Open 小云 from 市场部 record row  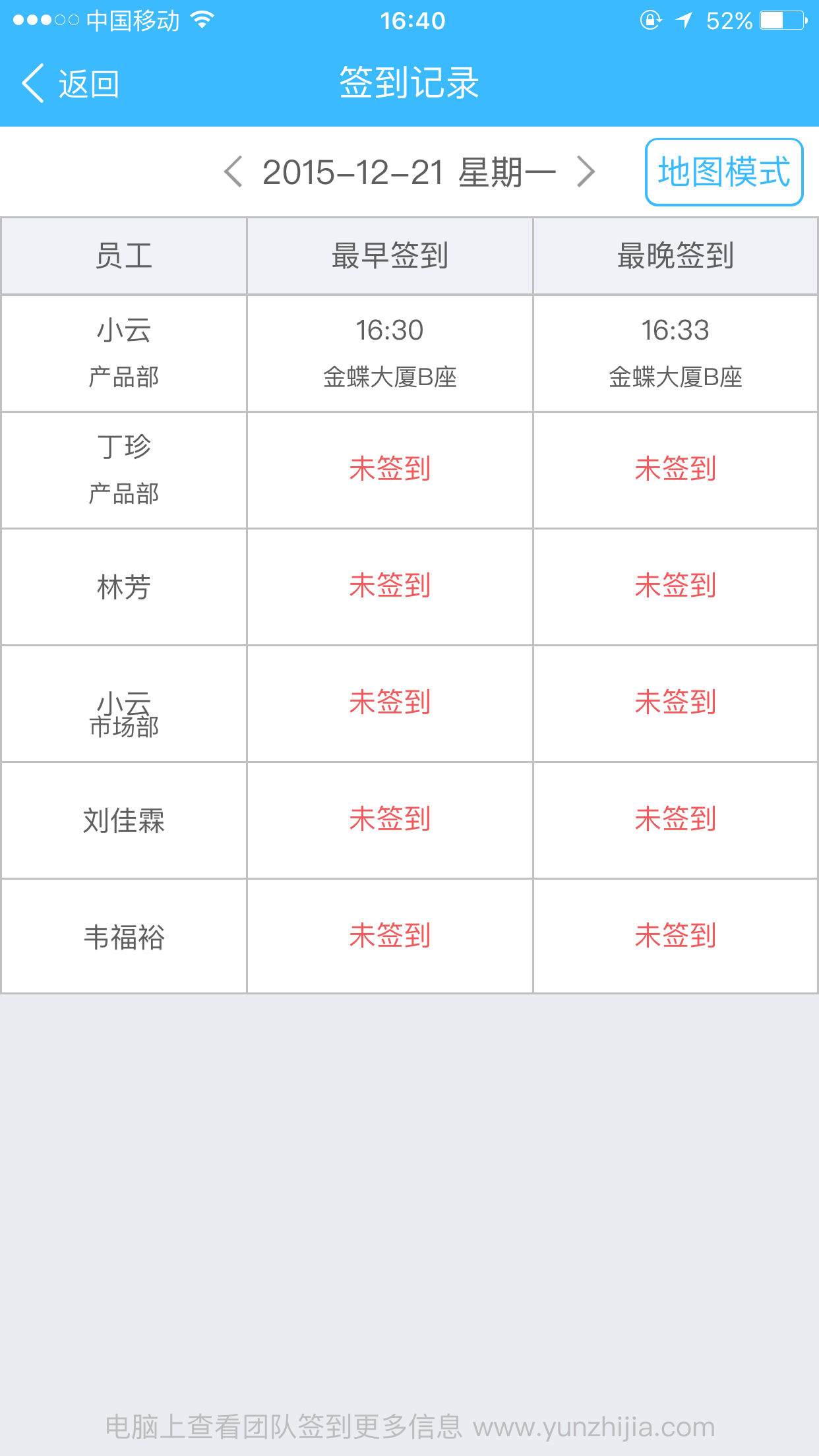click(124, 704)
